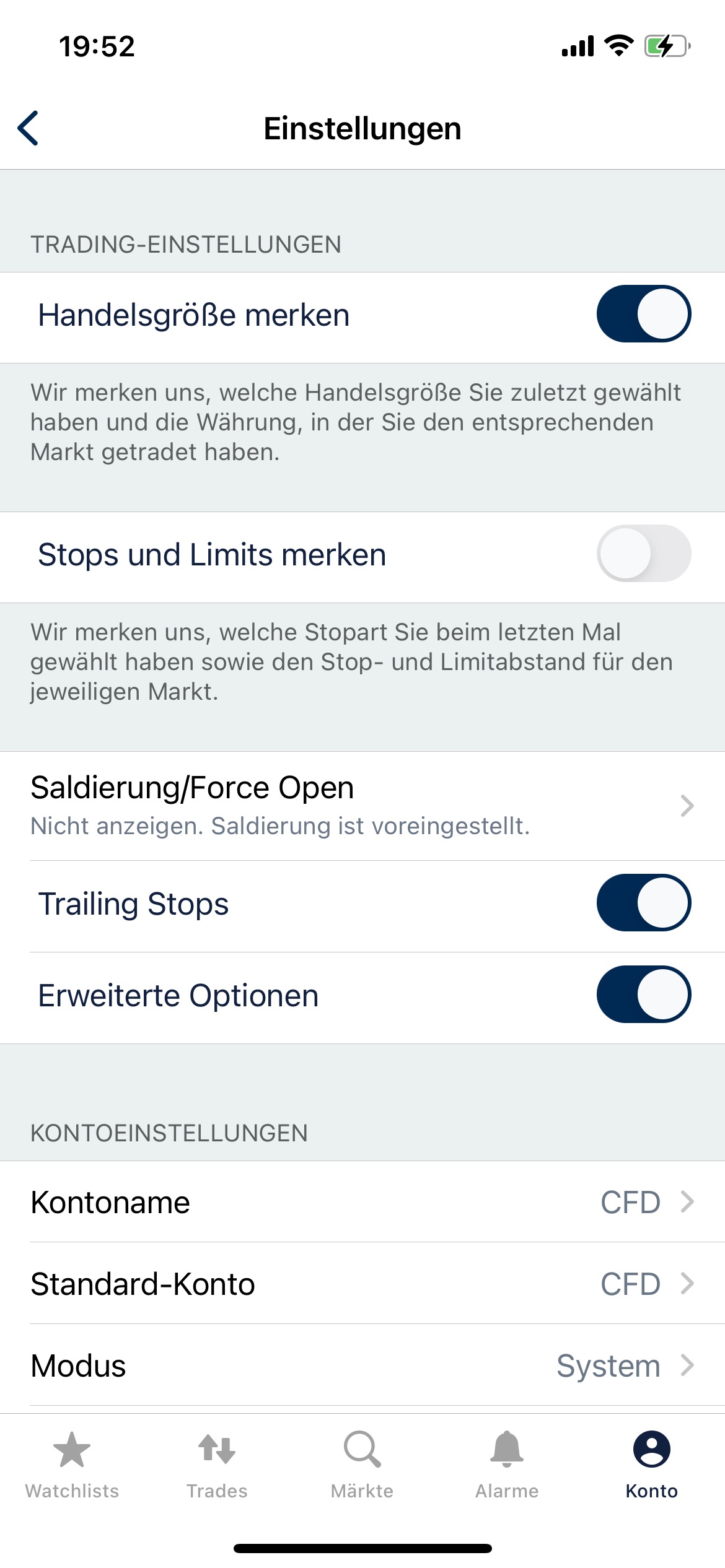Switch to the Watchlists tab
This screenshot has width=725, height=1568.
point(72,1465)
